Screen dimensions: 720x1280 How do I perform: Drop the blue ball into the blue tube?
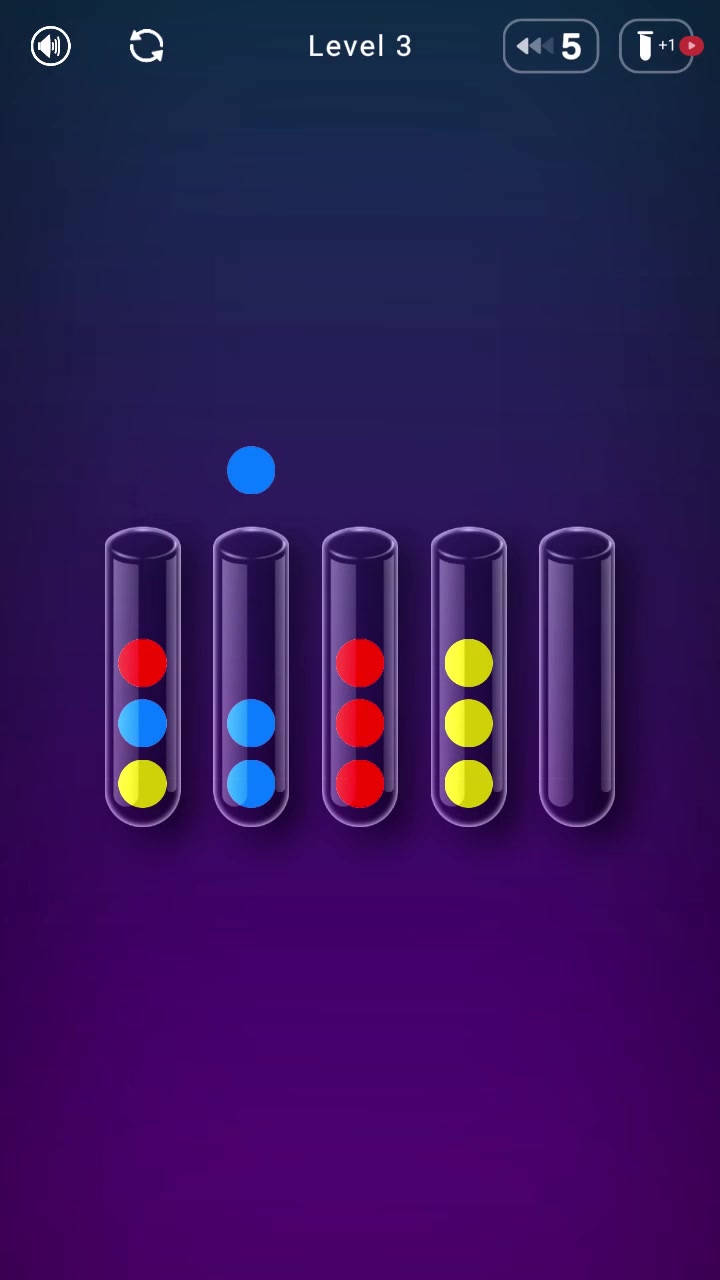coord(251,677)
